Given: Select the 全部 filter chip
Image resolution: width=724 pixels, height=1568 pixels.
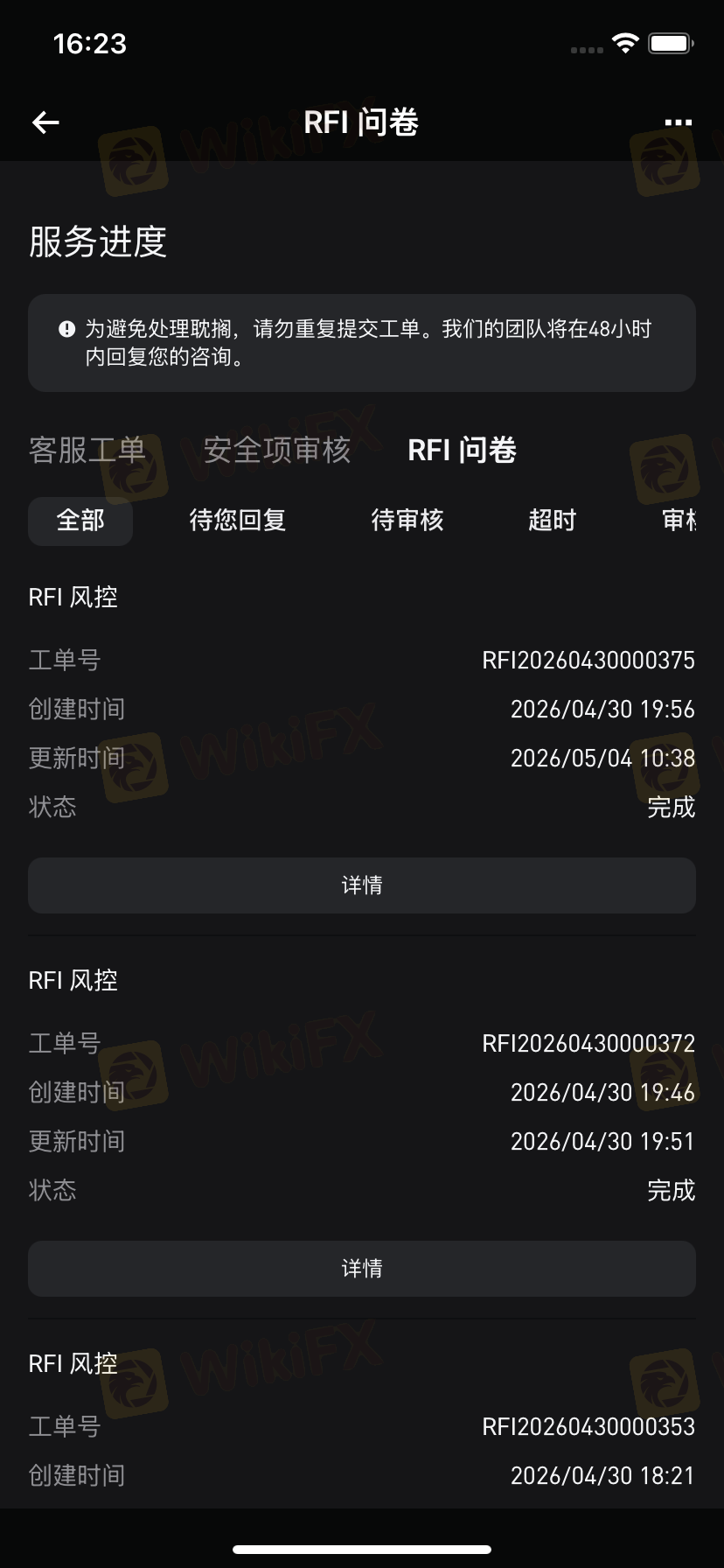Looking at the screenshot, I should (80, 521).
